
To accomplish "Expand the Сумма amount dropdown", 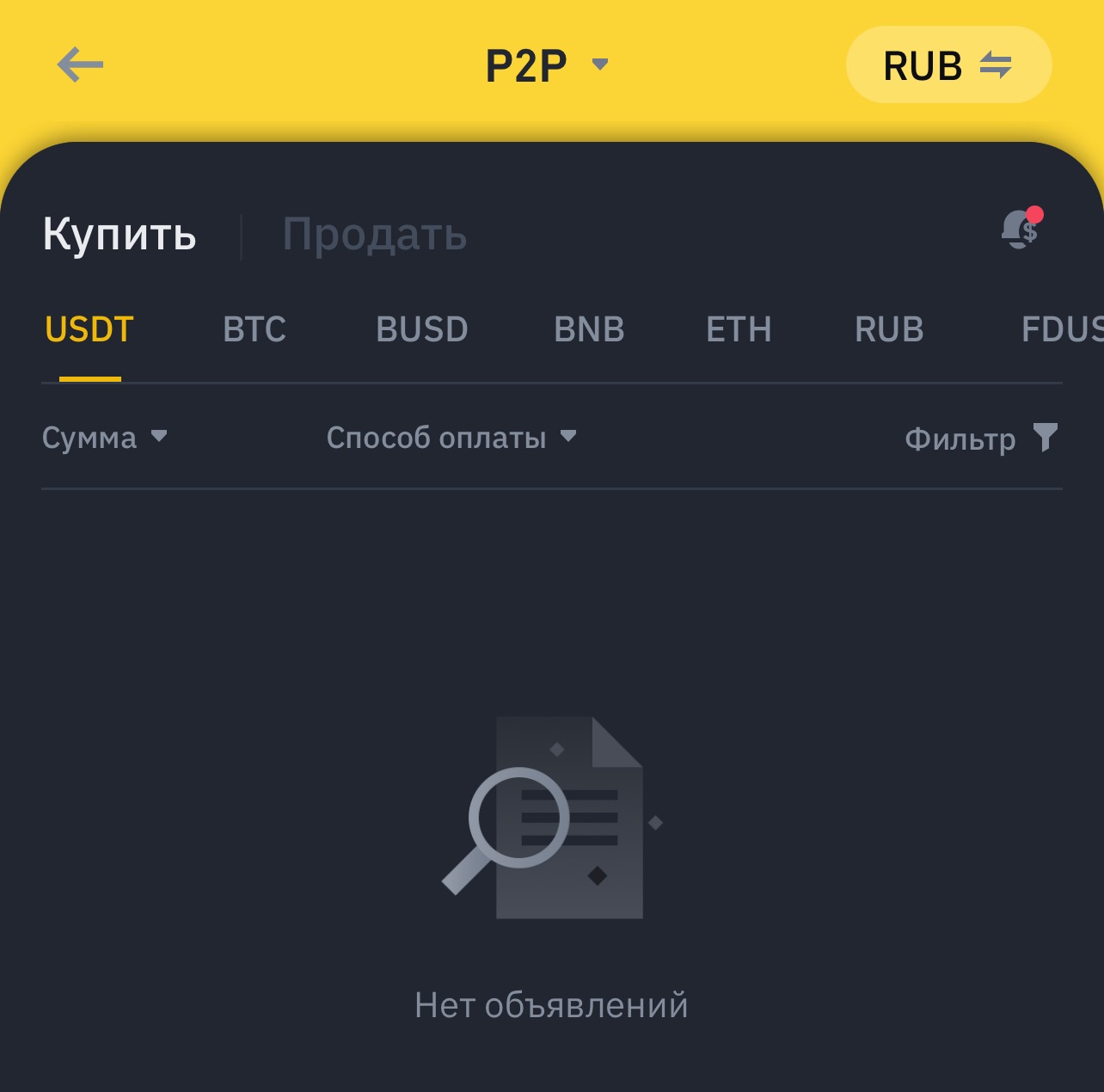I will pyautogui.click(x=104, y=438).
